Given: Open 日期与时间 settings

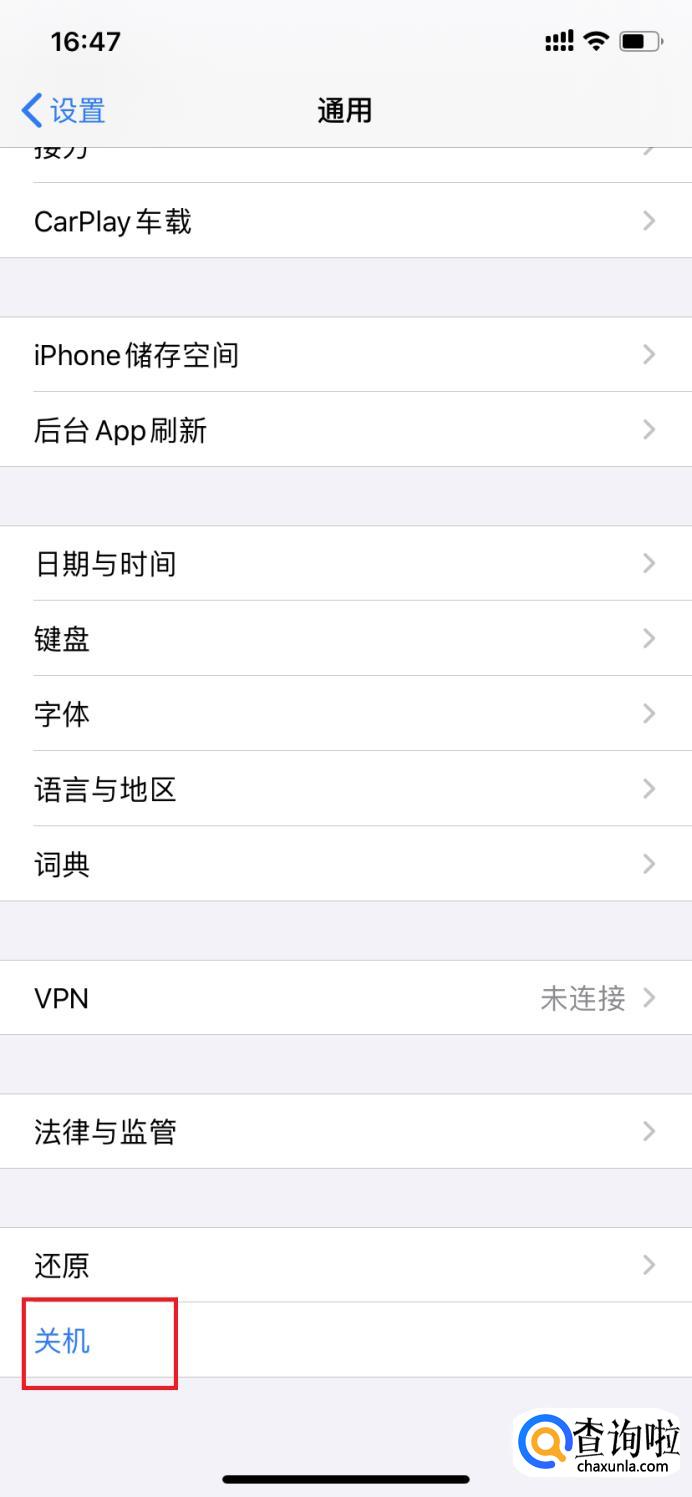Looking at the screenshot, I should coord(345,564).
